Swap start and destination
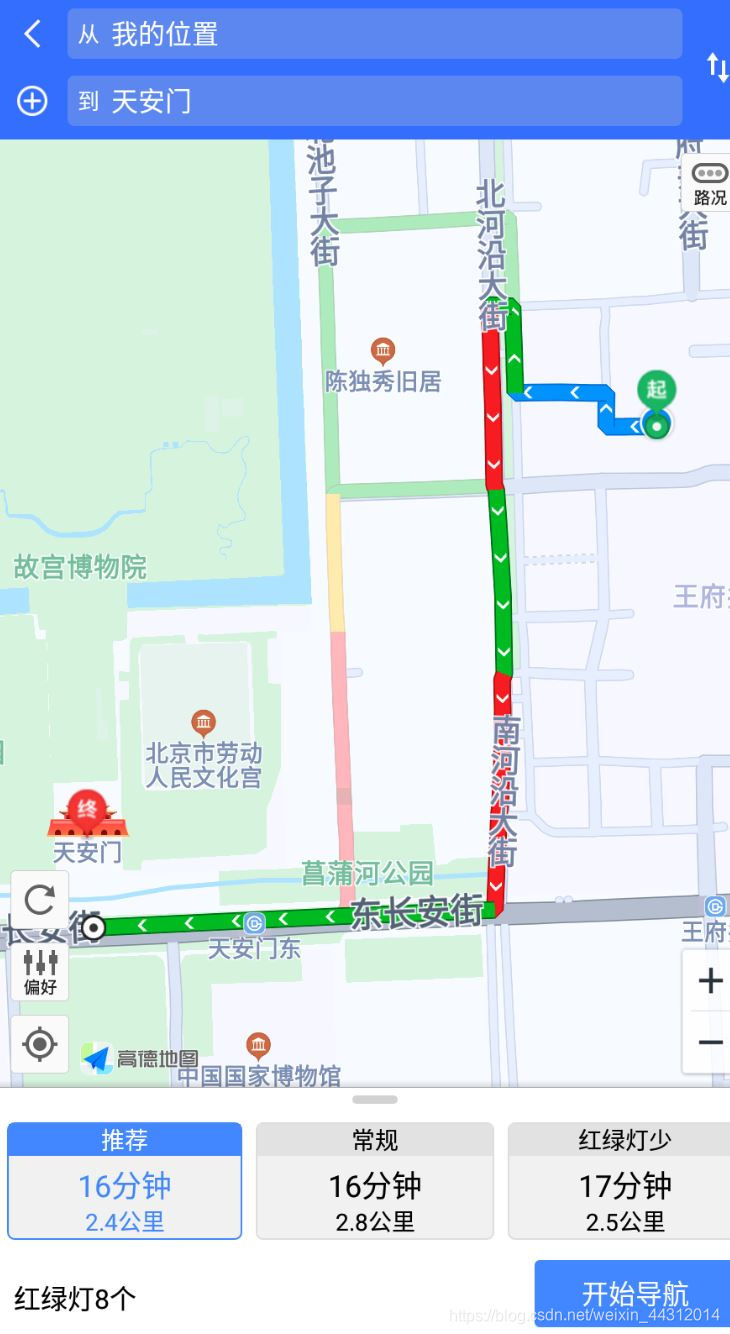This screenshot has width=730, height=1334. click(x=716, y=68)
